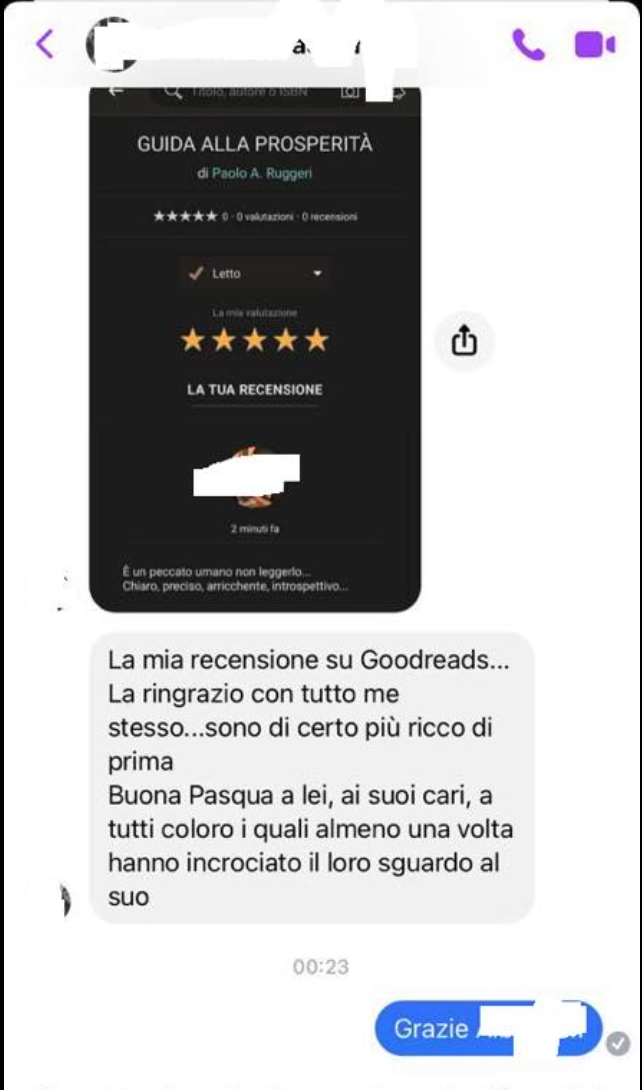
Task: Start a voice call
Action: [x=529, y=44]
